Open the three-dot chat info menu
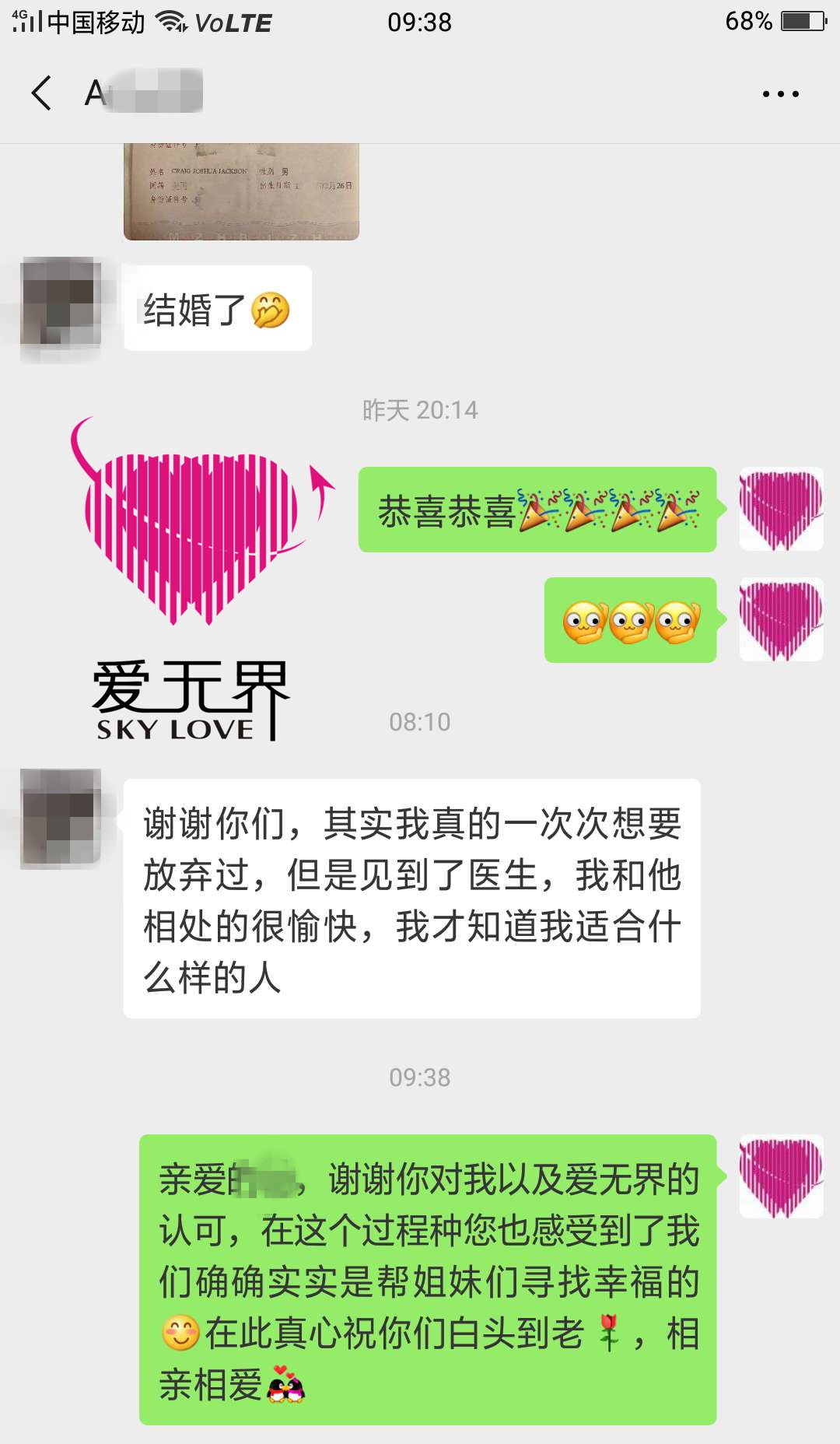Screen dimensions: 840x1444 pyautogui.click(x=780, y=94)
